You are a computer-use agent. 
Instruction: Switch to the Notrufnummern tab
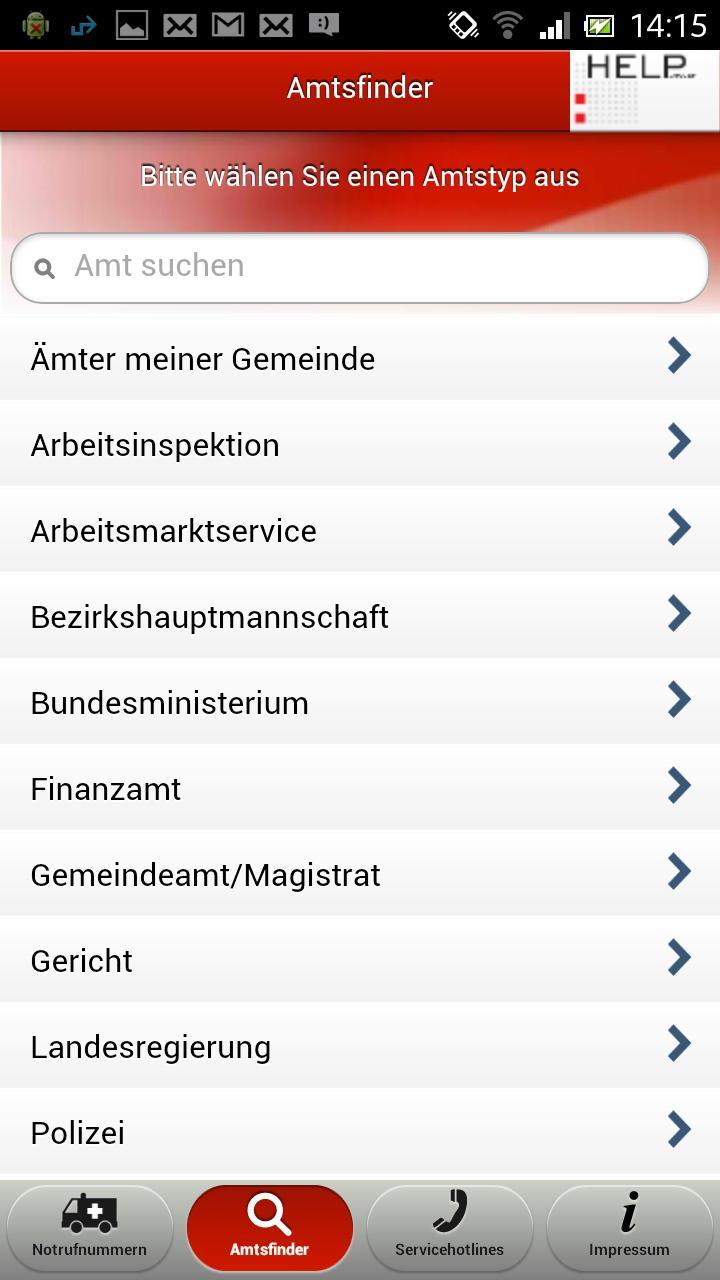point(90,1227)
